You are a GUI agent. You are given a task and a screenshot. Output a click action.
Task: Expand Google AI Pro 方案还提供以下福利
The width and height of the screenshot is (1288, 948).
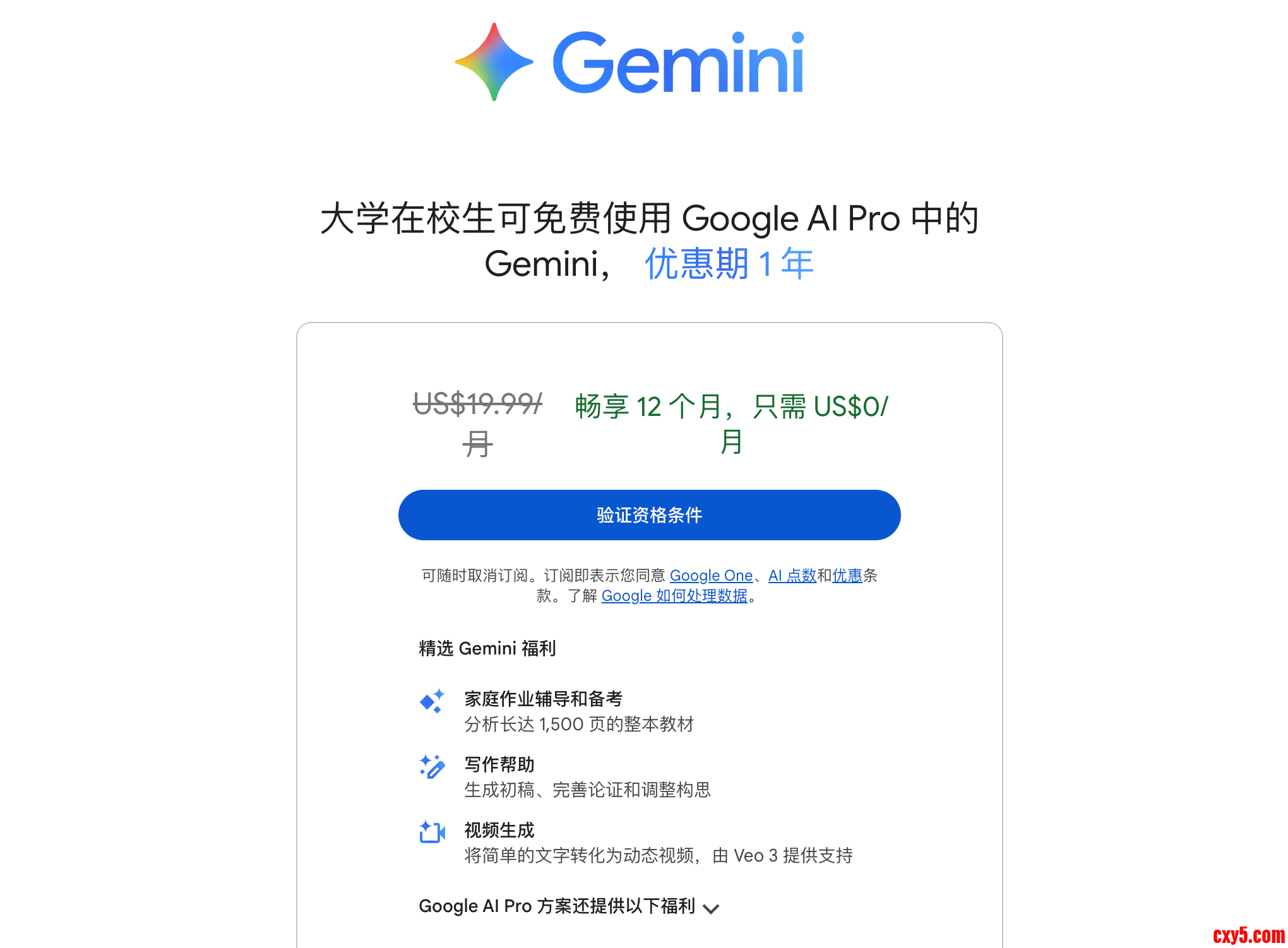tap(568, 906)
